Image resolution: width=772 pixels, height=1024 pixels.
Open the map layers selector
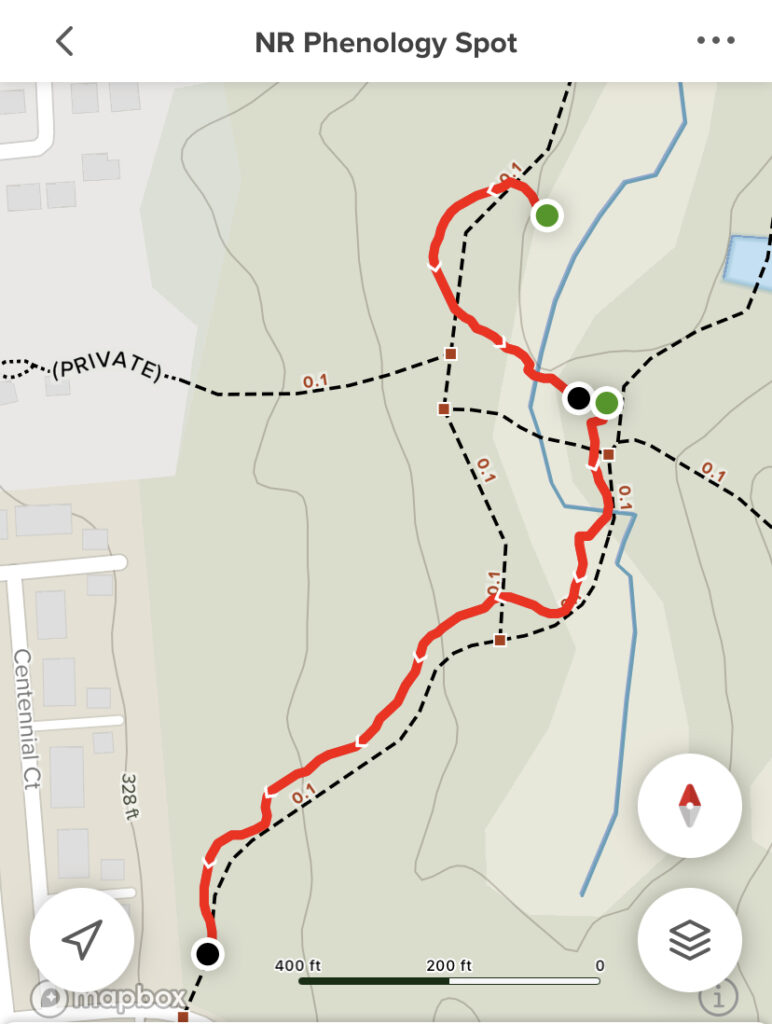(690, 939)
